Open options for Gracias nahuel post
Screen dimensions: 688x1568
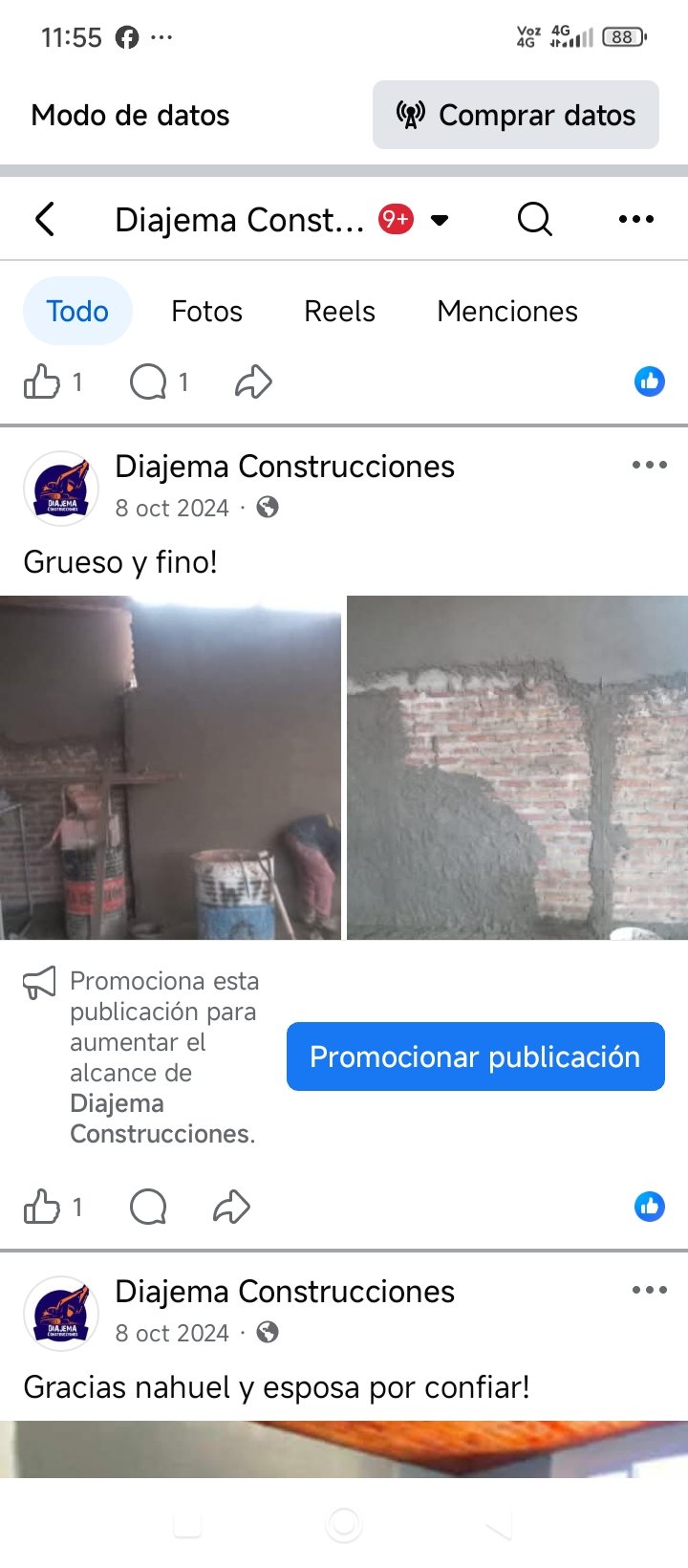click(x=649, y=1291)
